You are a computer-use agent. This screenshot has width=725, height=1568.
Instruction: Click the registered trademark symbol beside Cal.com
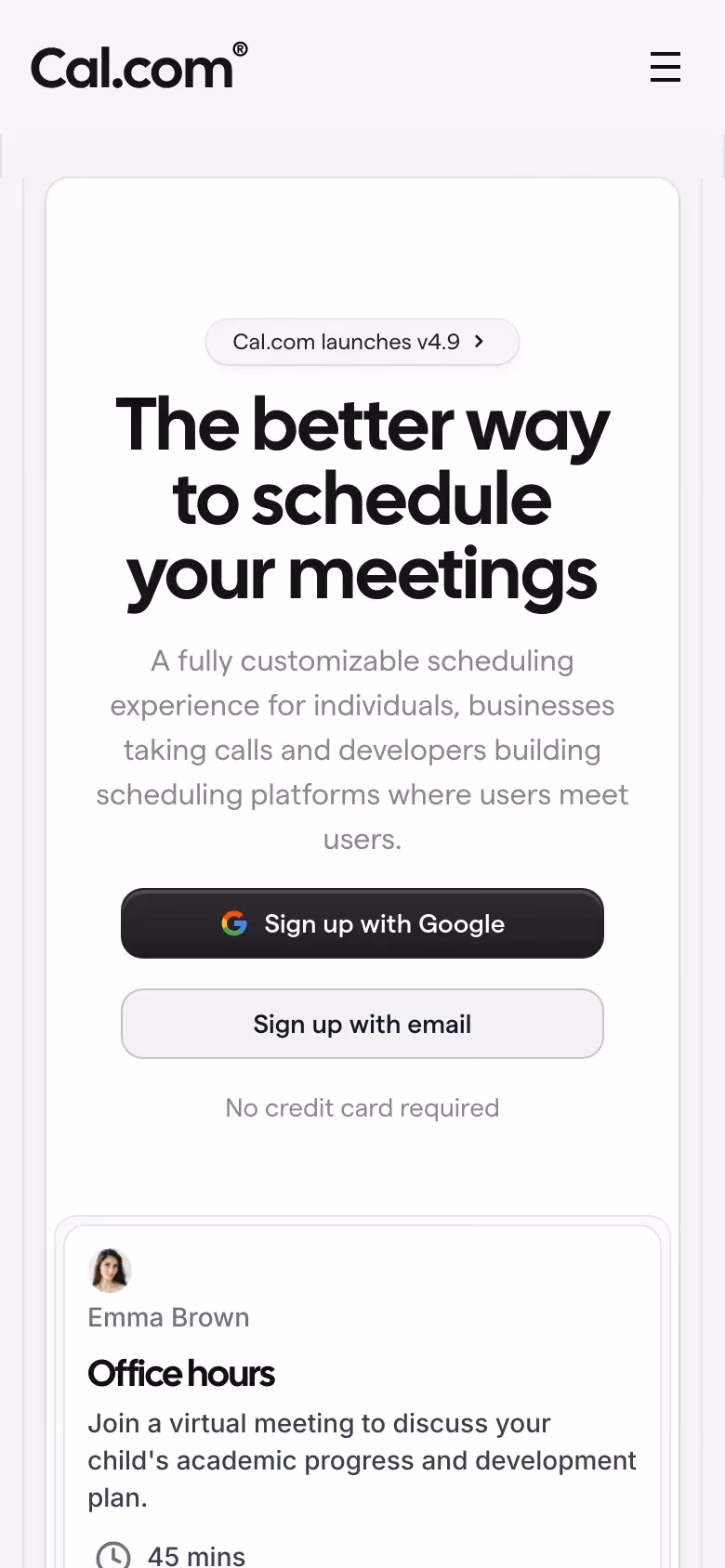tap(240, 48)
